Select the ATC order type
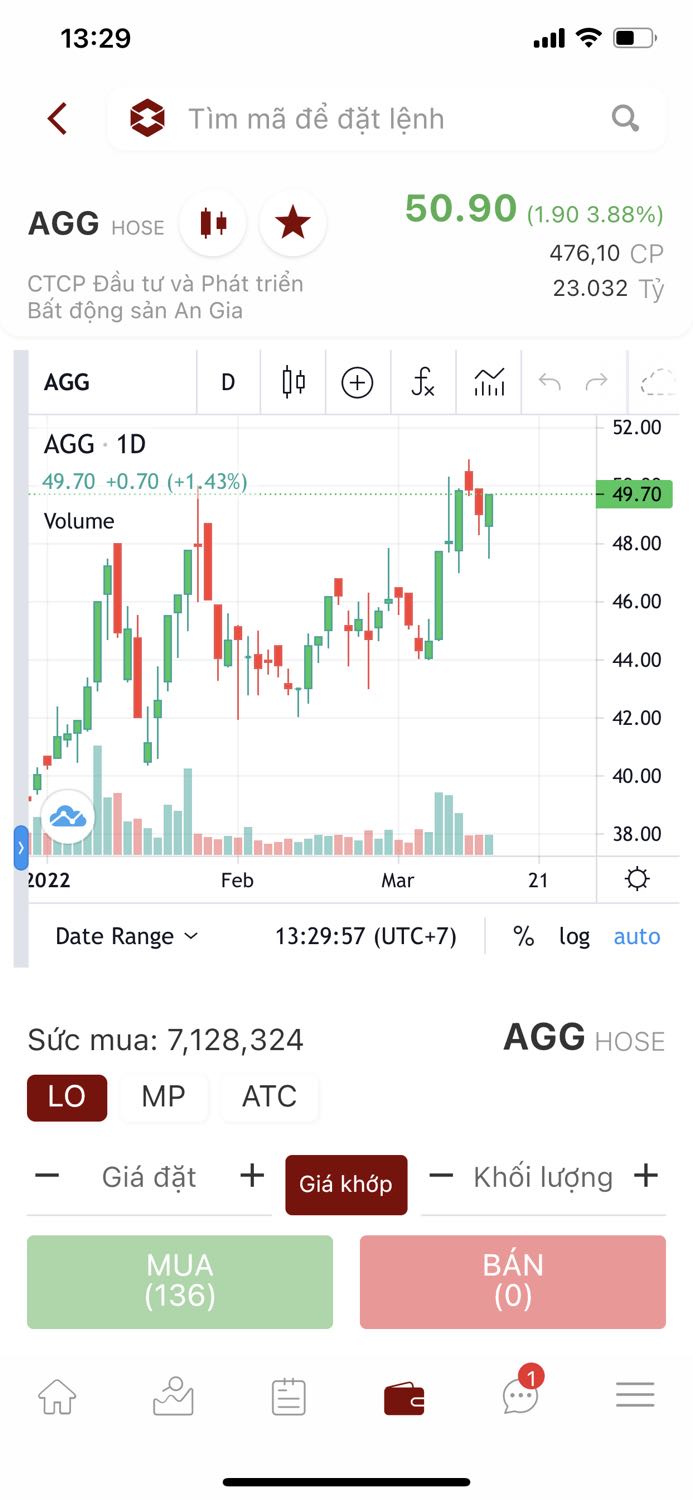The height and width of the screenshot is (1500, 693). 269,1097
